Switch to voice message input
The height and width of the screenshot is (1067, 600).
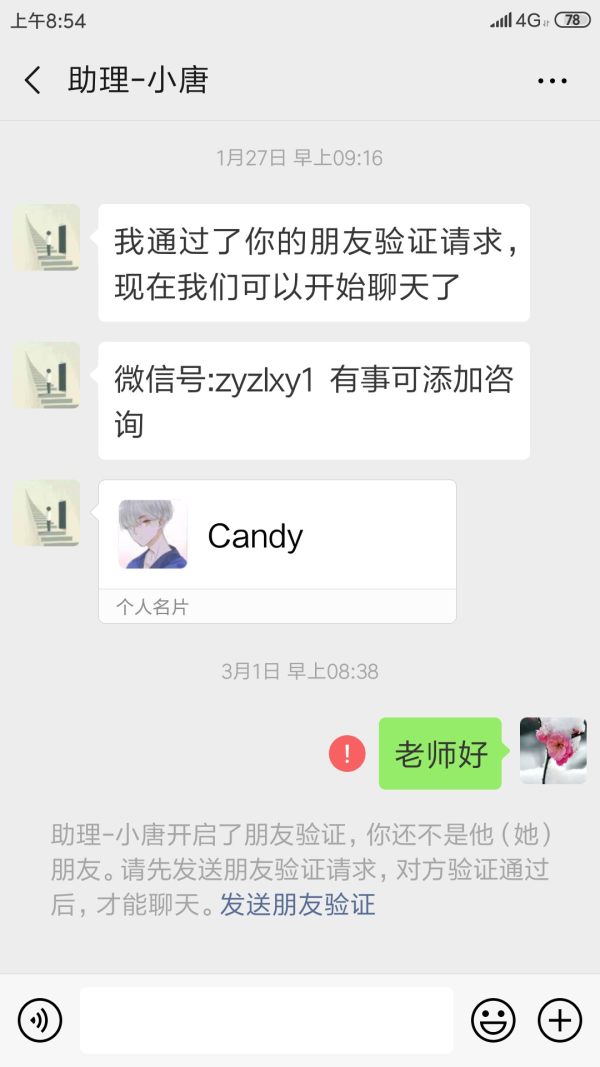pyautogui.click(x=40, y=1020)
